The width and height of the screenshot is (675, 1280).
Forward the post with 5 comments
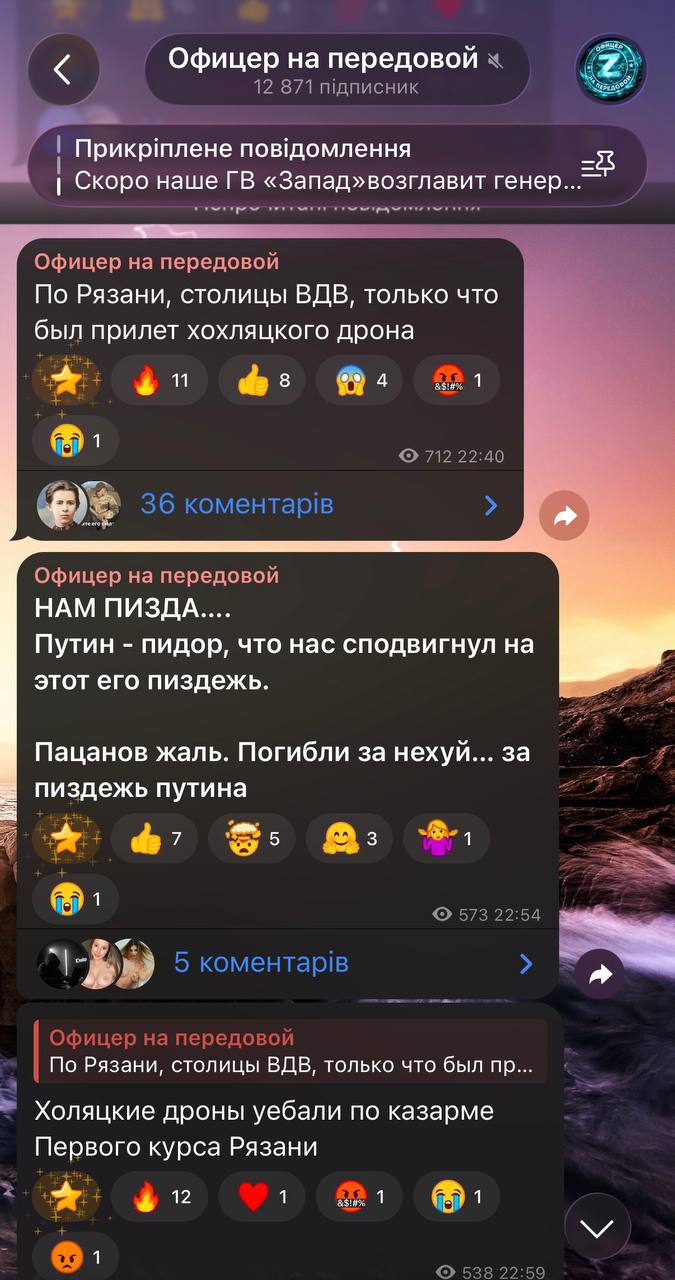600,974
